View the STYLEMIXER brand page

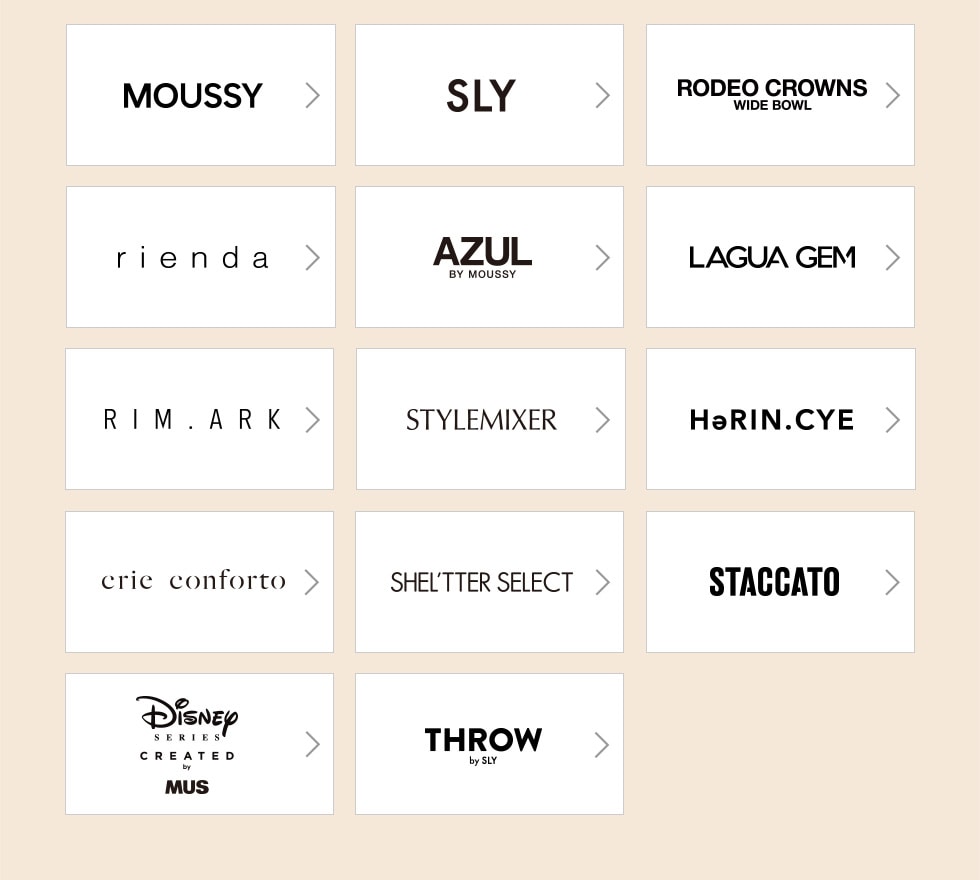click(490, 419)
